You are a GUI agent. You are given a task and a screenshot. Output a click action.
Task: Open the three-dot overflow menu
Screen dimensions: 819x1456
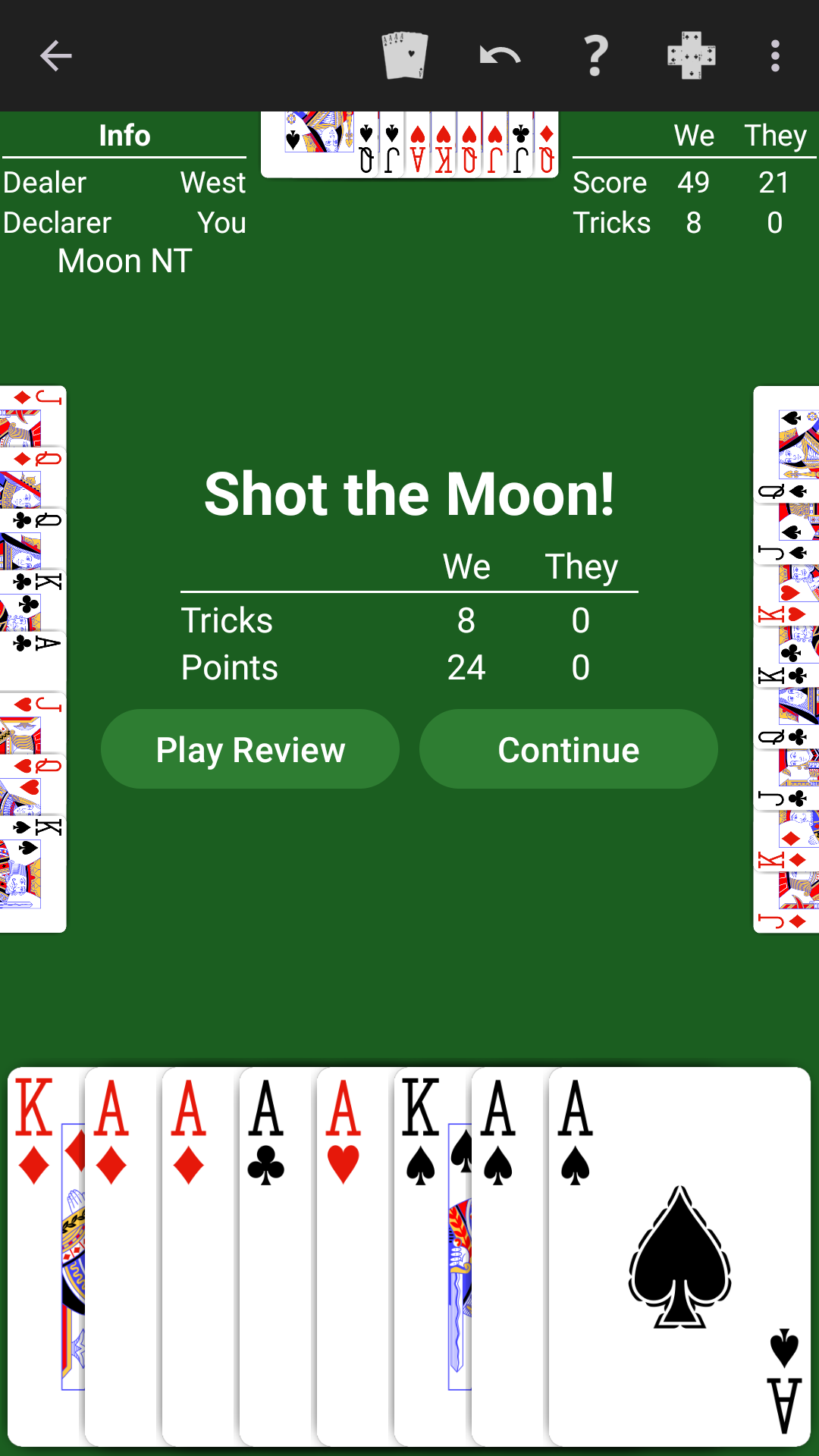pos(774,55)
